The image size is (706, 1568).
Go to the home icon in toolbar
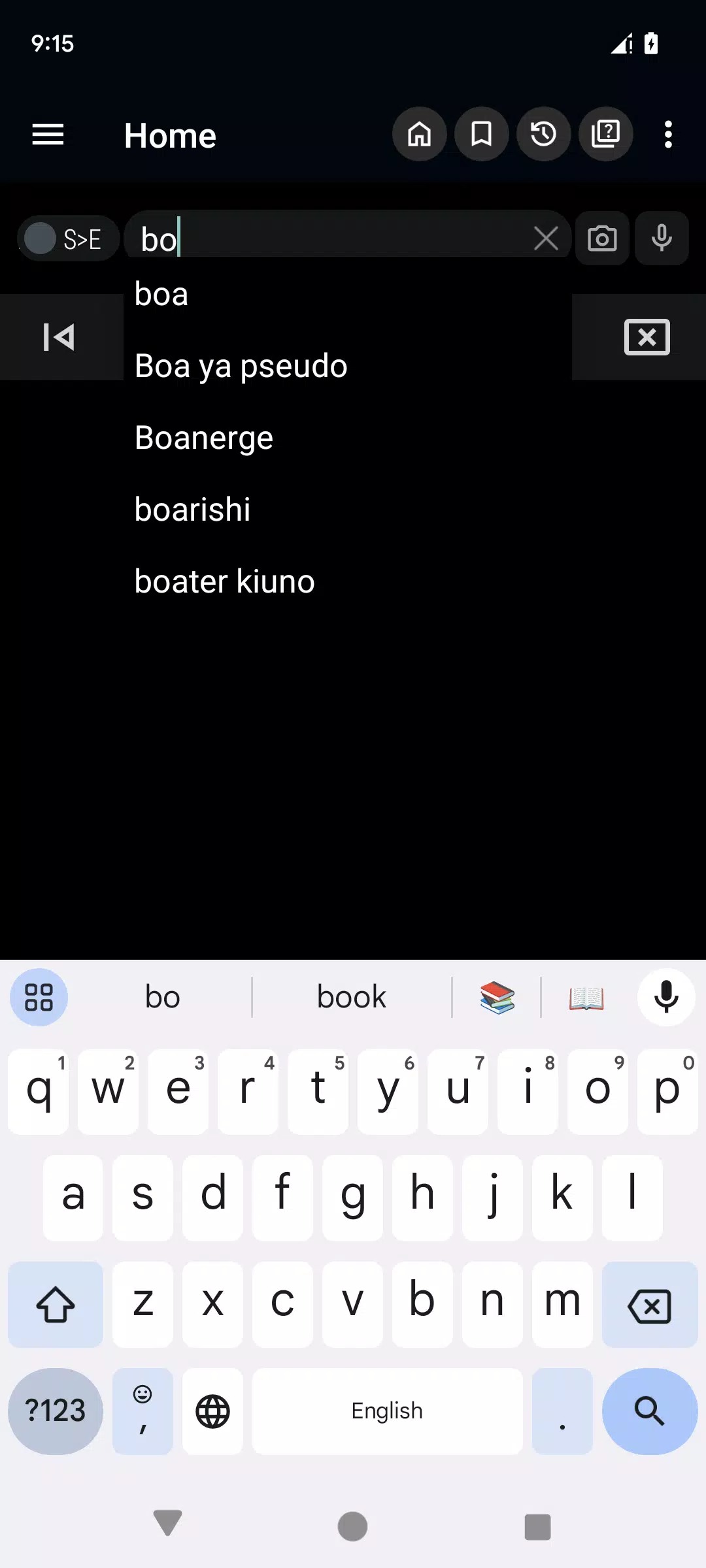pos(419,135)
